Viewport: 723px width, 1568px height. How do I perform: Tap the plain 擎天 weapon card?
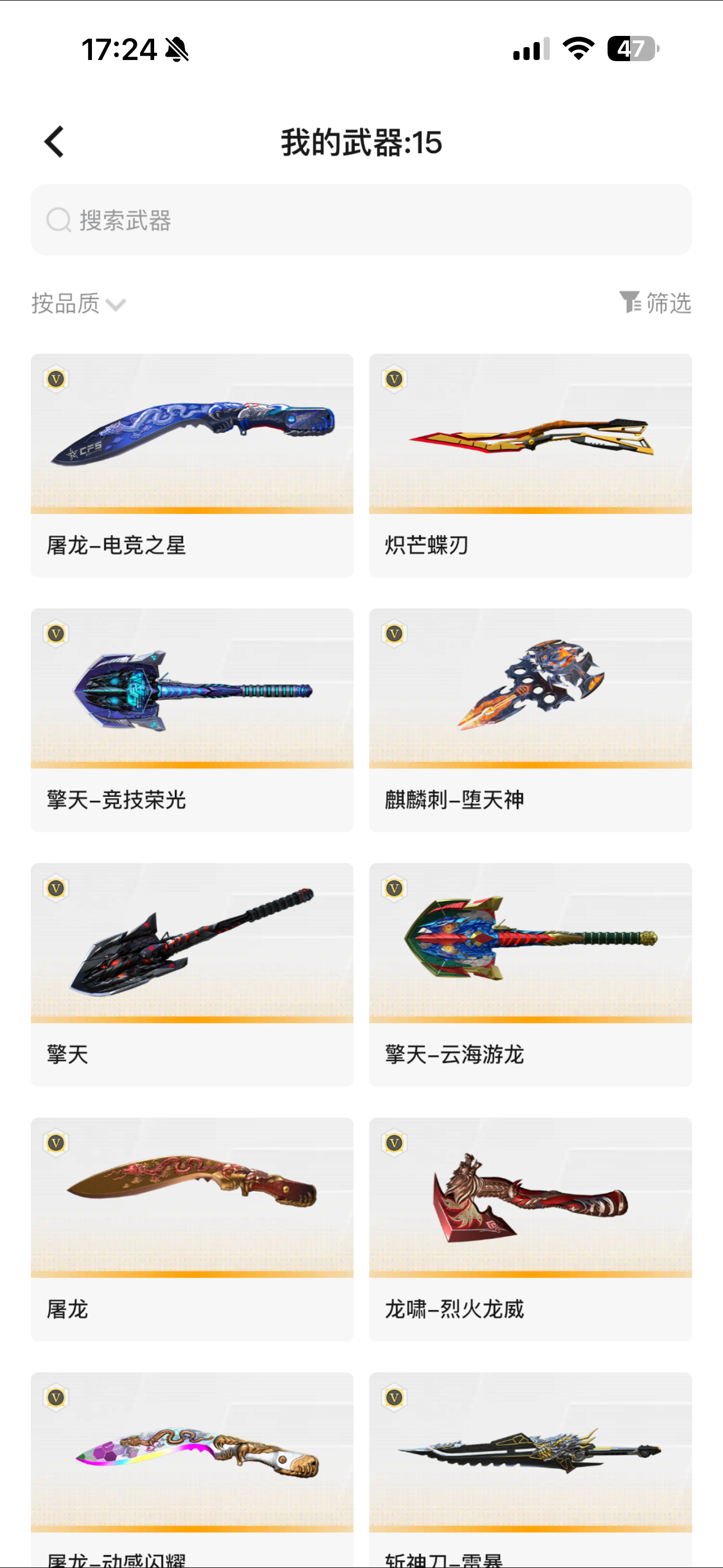coord(192,974)
